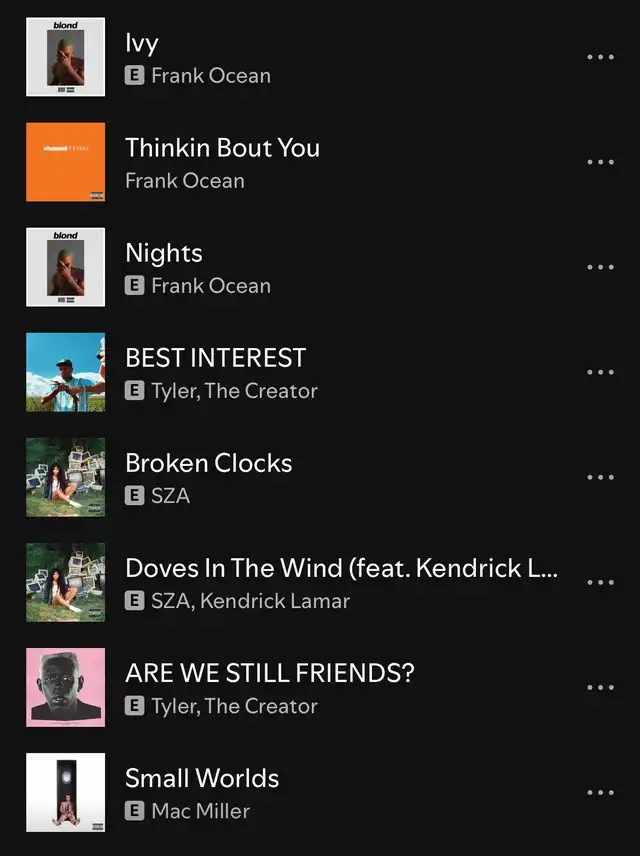640x856 pixels.
Task: Open more options for Thinkin Bout You
Action: [600, 163]
